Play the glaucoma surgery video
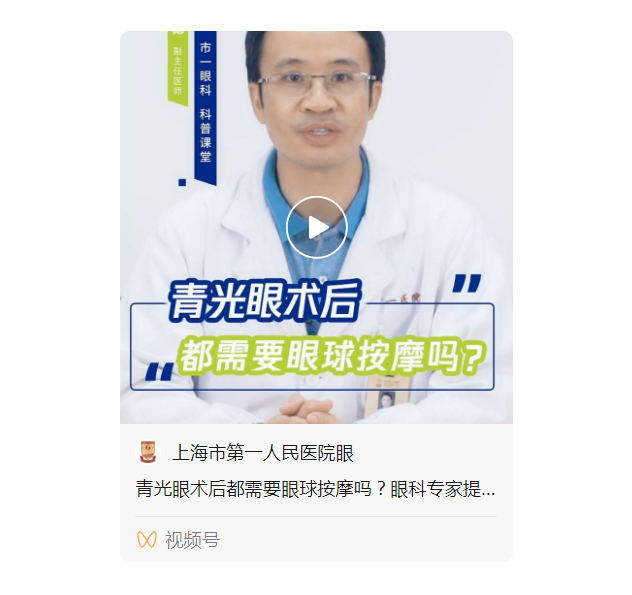 point(316,227)
